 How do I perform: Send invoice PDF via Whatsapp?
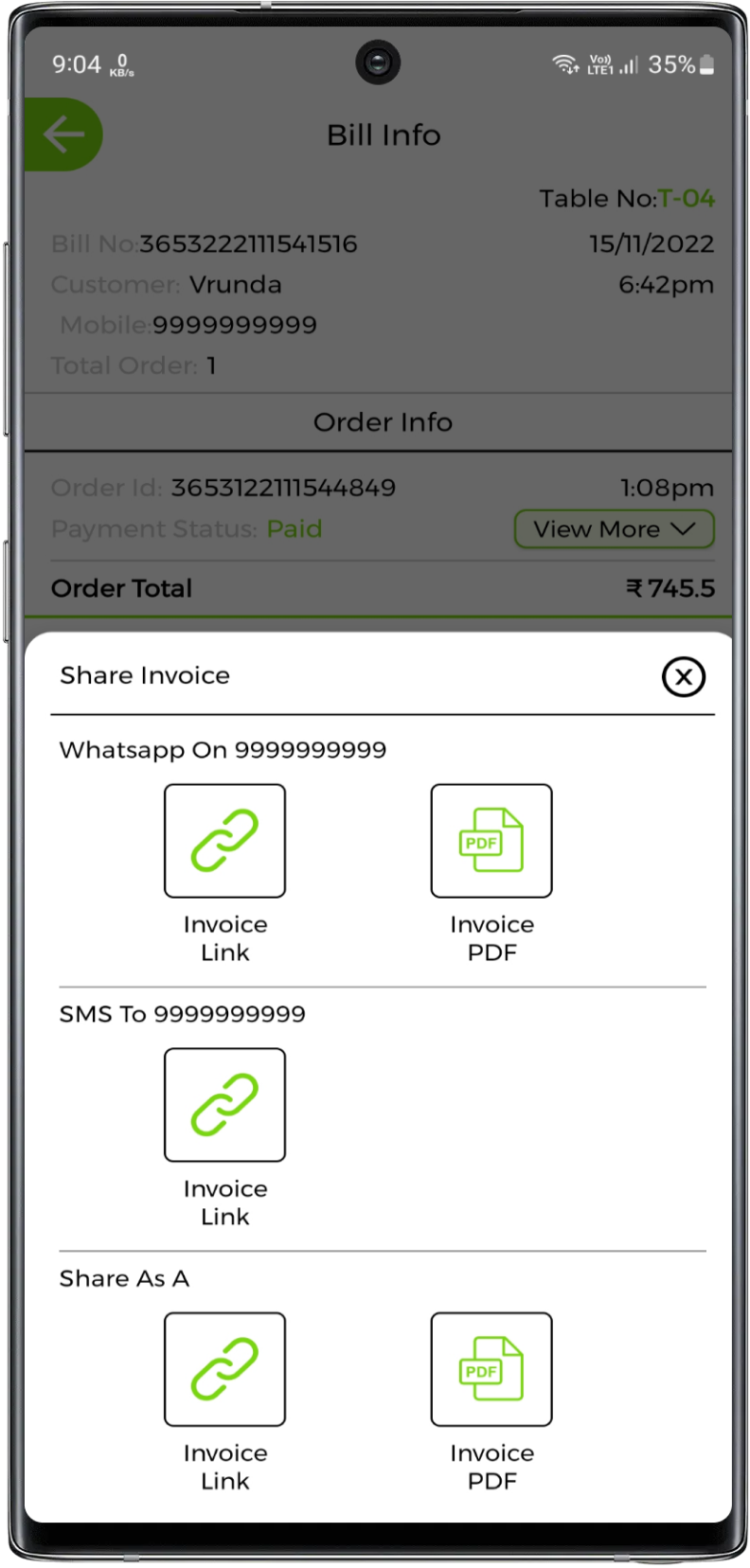(491, 841)
